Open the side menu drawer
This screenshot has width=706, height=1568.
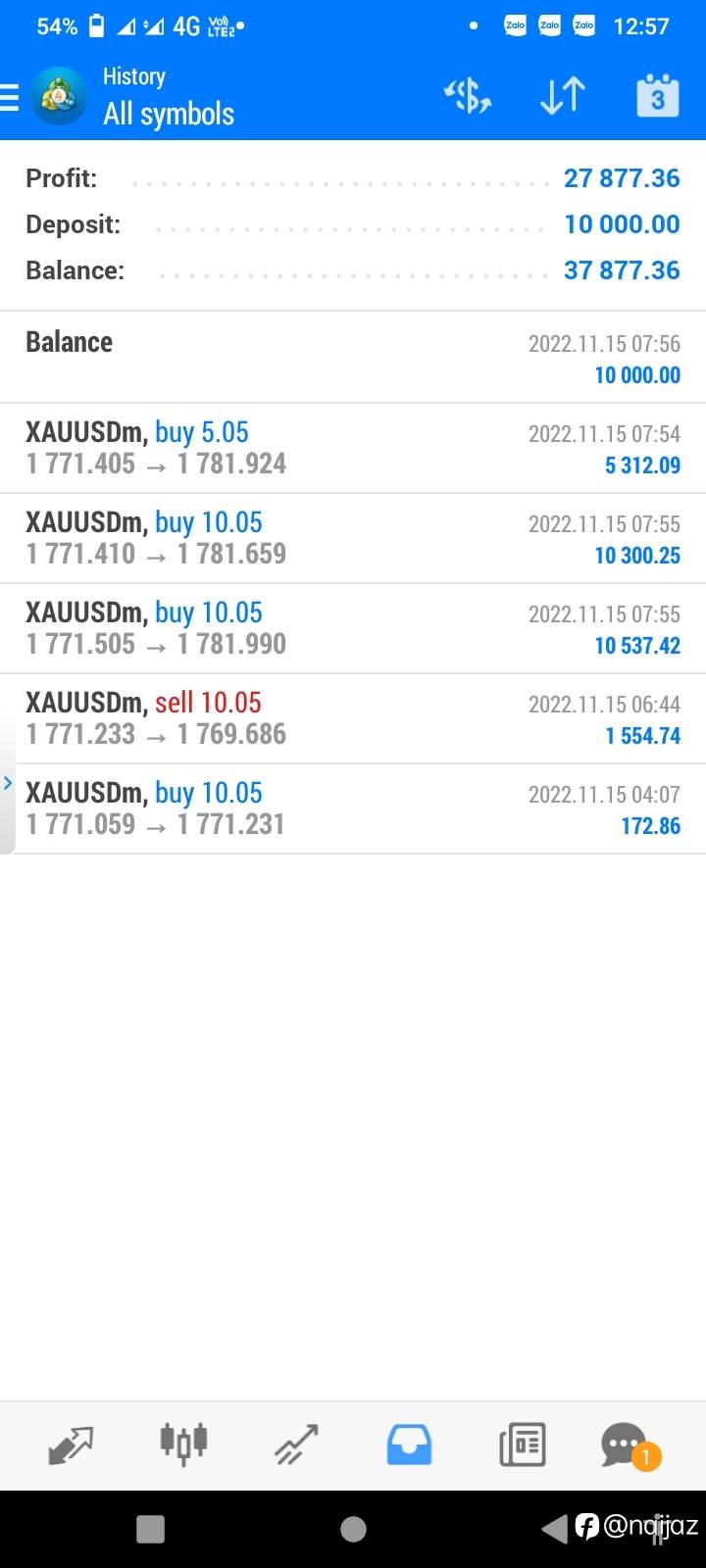point(12,97)
